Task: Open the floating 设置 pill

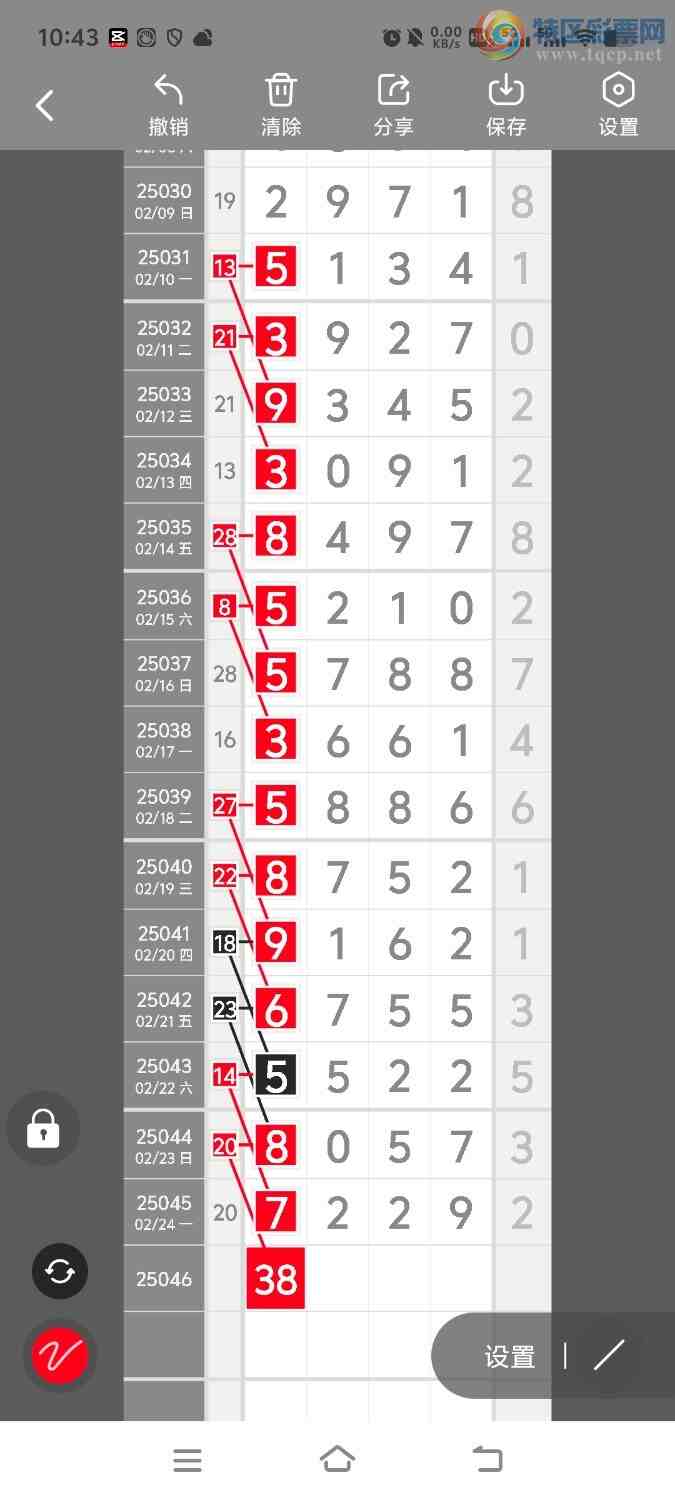Action: point(510,1356)
